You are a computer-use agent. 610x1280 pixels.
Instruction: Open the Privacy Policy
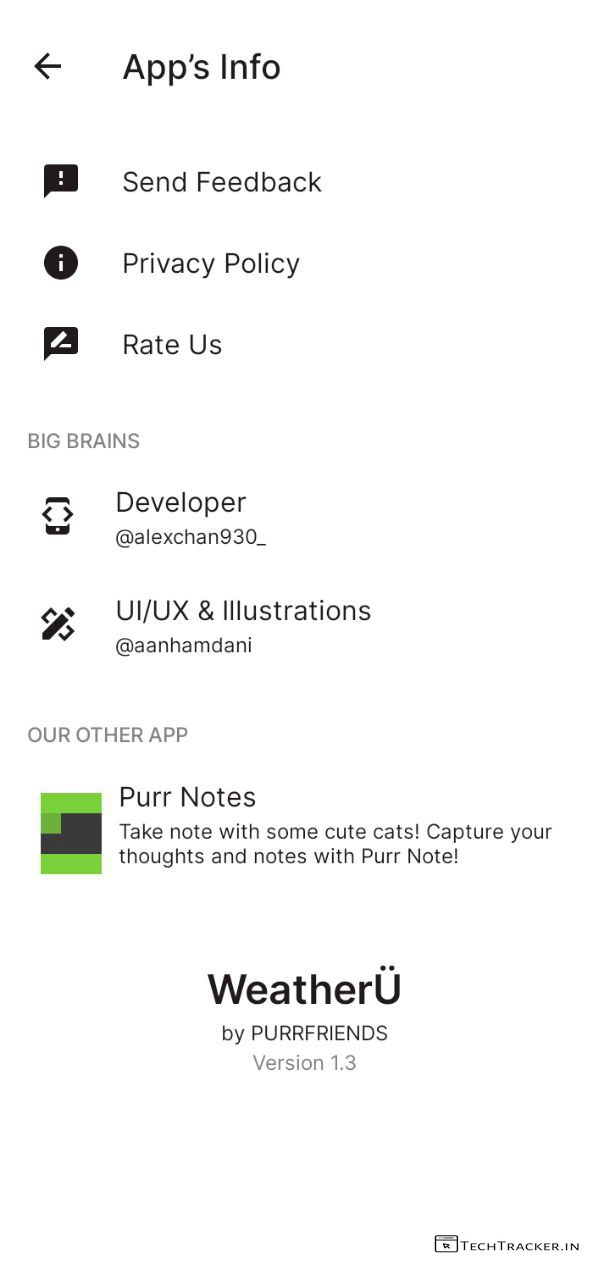click(210, 263)
